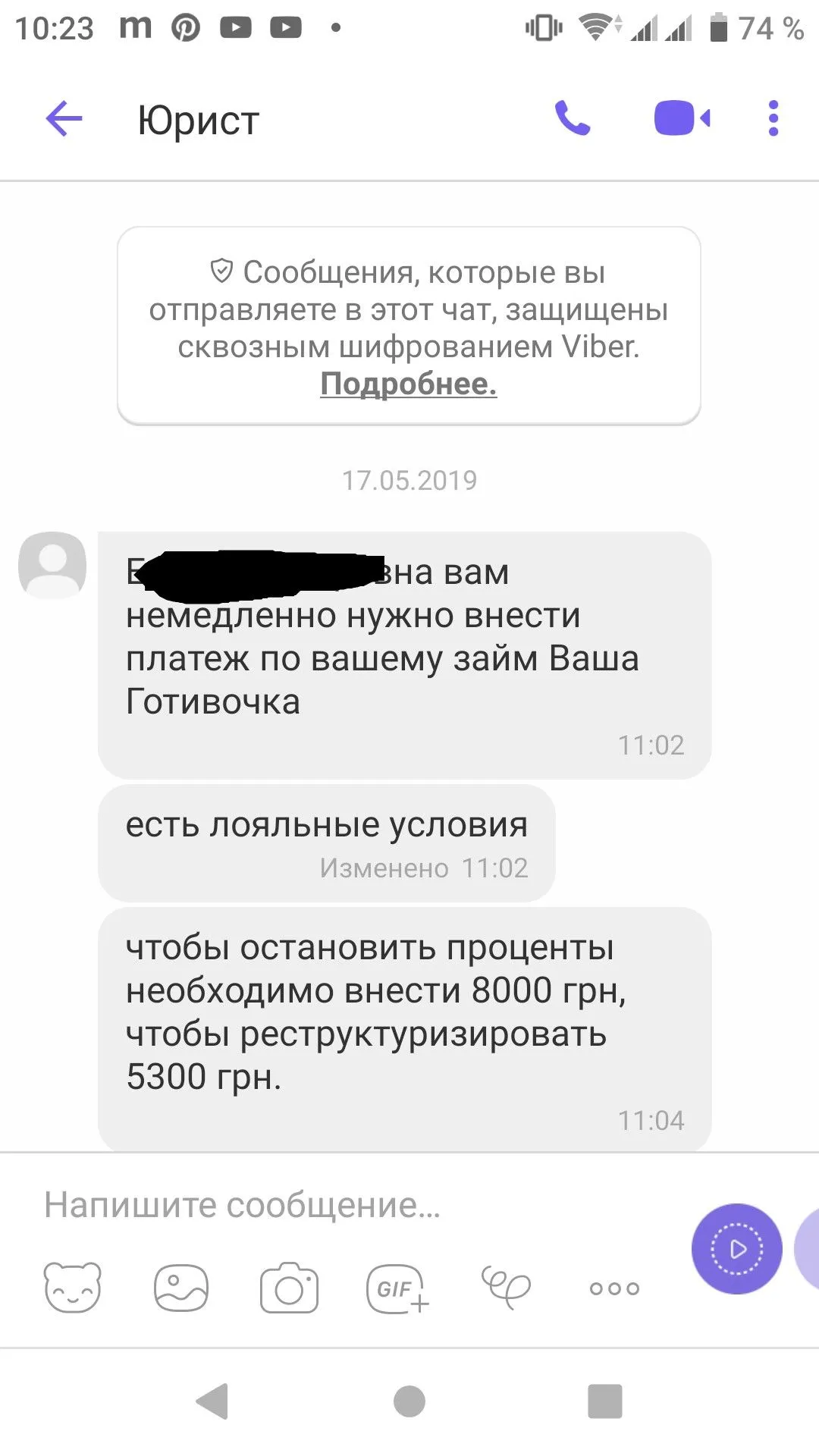The width and height of the screenshot is (819, 1456).
Task: Open the doodle drawing icon
Action: (506, 1287)
